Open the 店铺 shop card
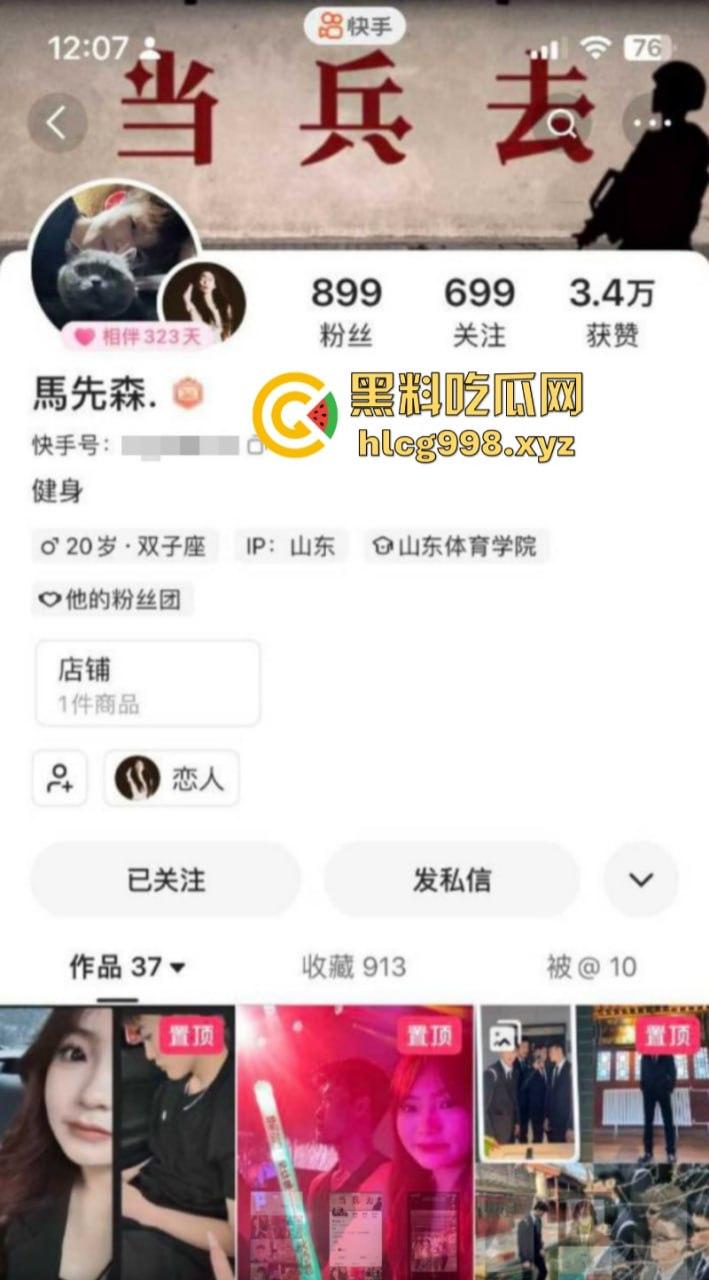709x1280 pixels. click(x=148, y=683)
